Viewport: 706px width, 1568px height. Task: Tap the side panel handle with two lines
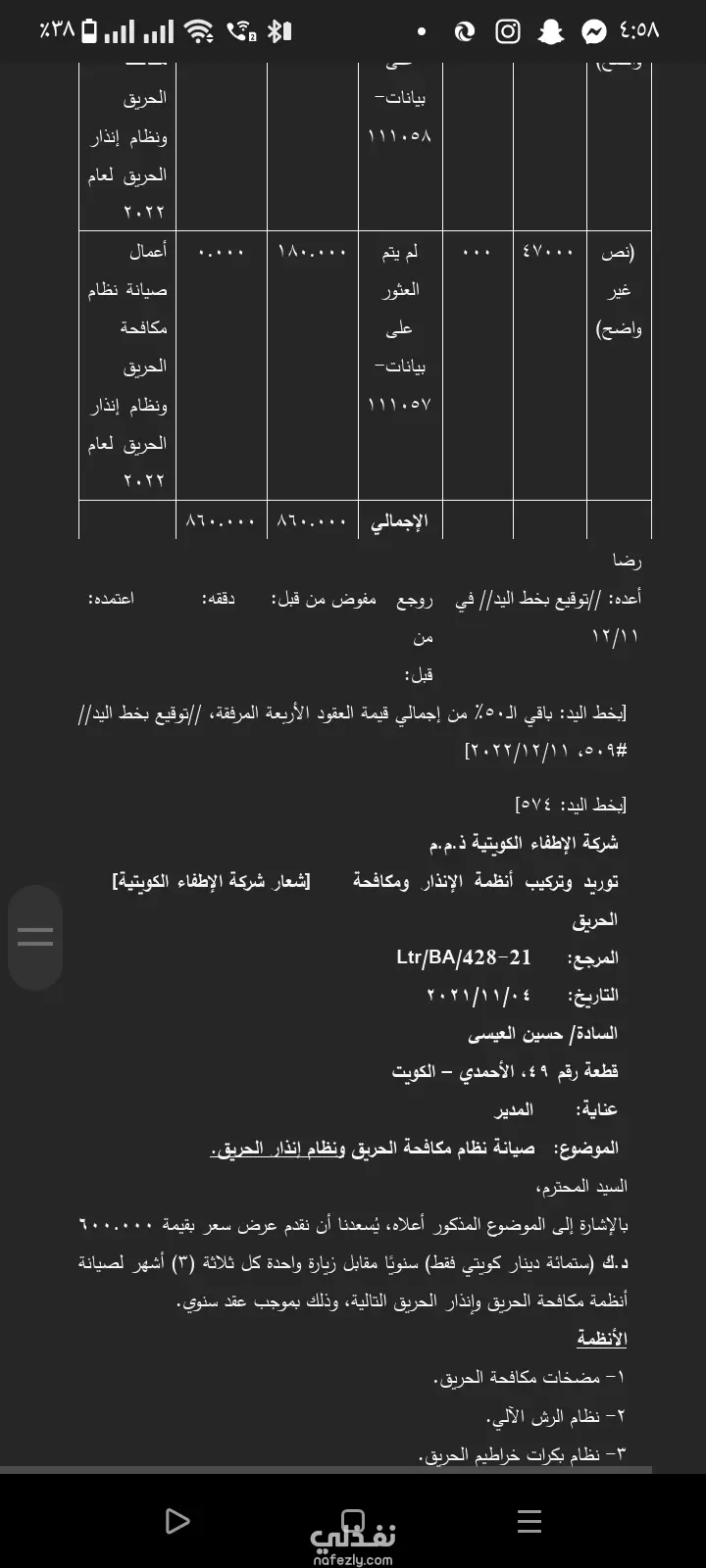tap(35, 937)
